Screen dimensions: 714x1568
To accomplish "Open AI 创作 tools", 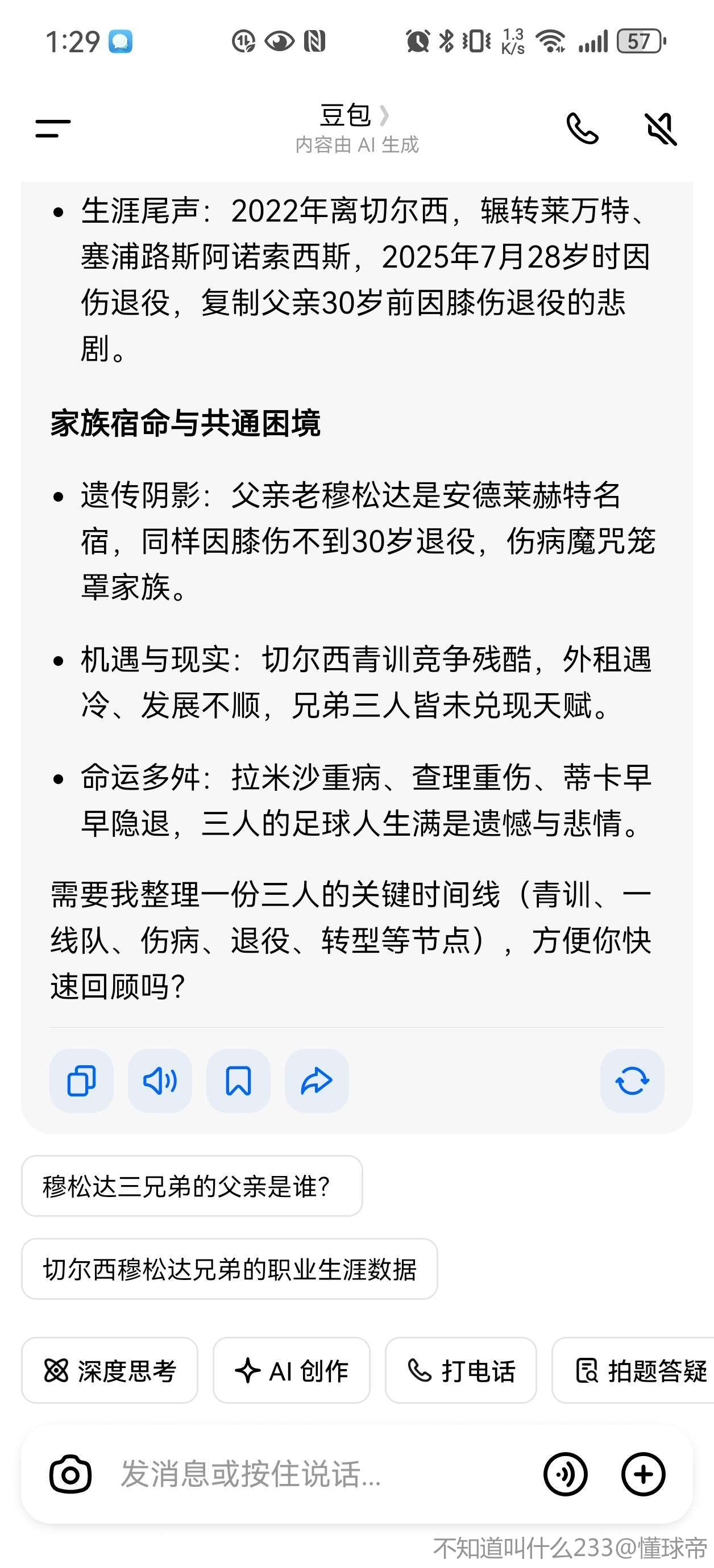I will [x=291, y=1371].
